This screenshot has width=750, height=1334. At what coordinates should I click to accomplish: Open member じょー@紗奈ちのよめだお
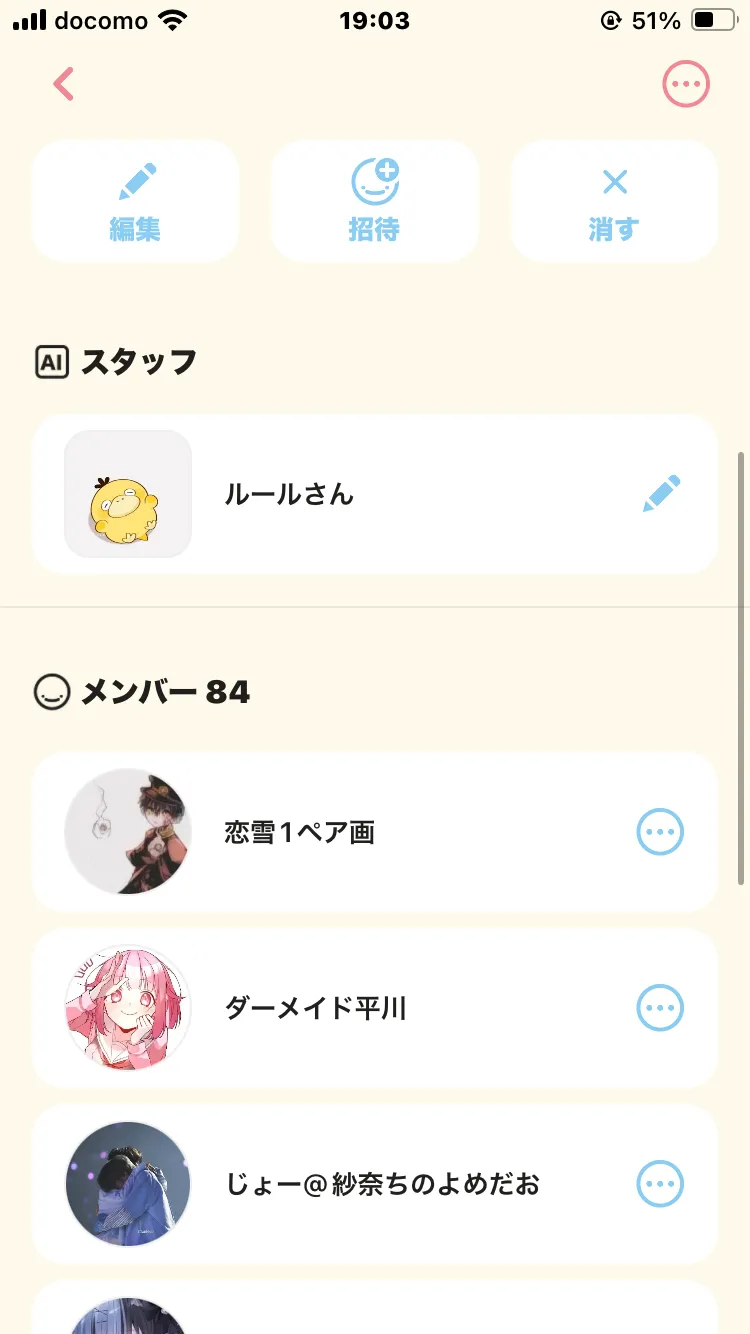click(x=380, y=1185)
